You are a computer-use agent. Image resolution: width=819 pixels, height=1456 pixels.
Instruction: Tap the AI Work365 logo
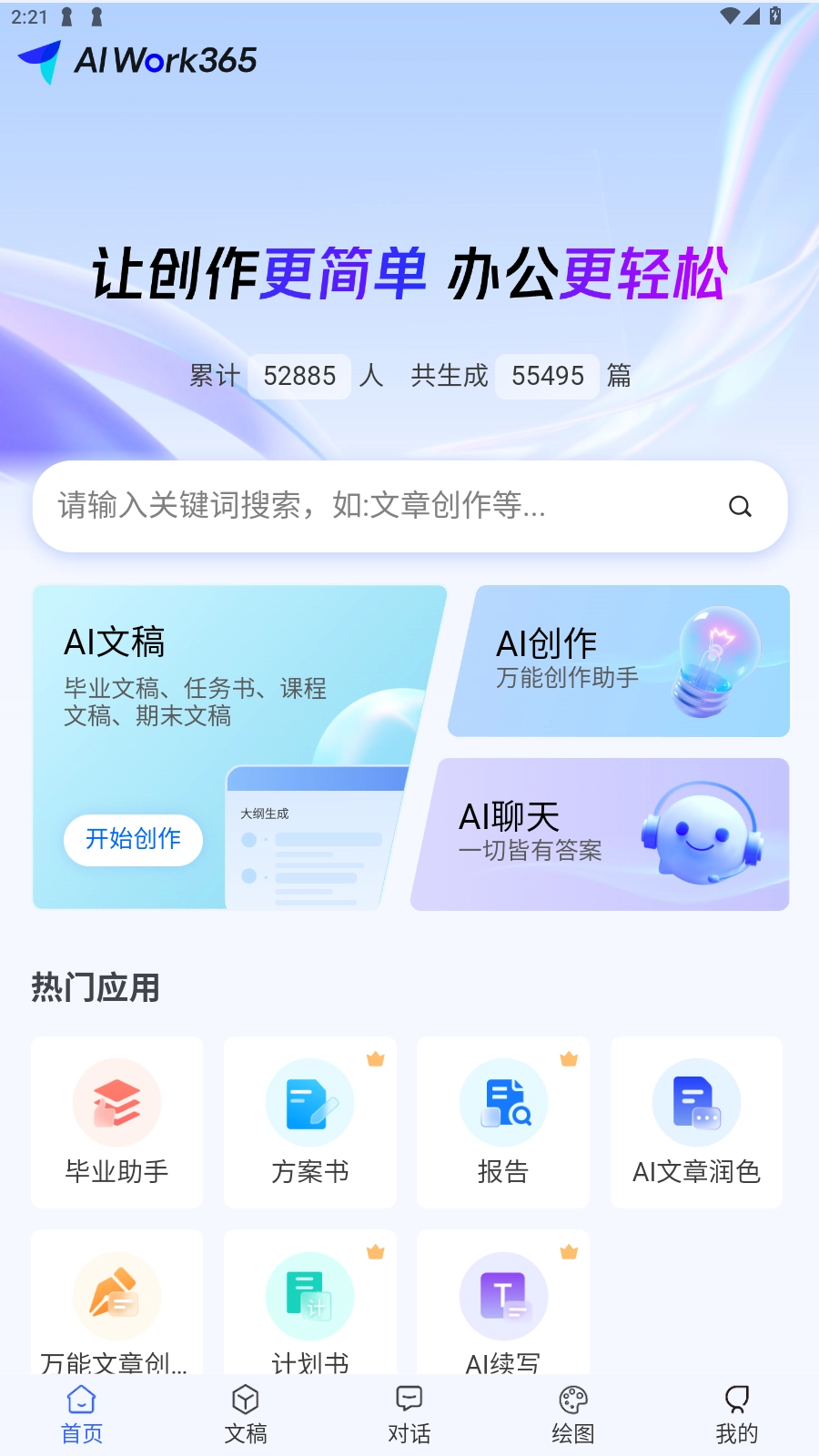click(x=136, y=60)
